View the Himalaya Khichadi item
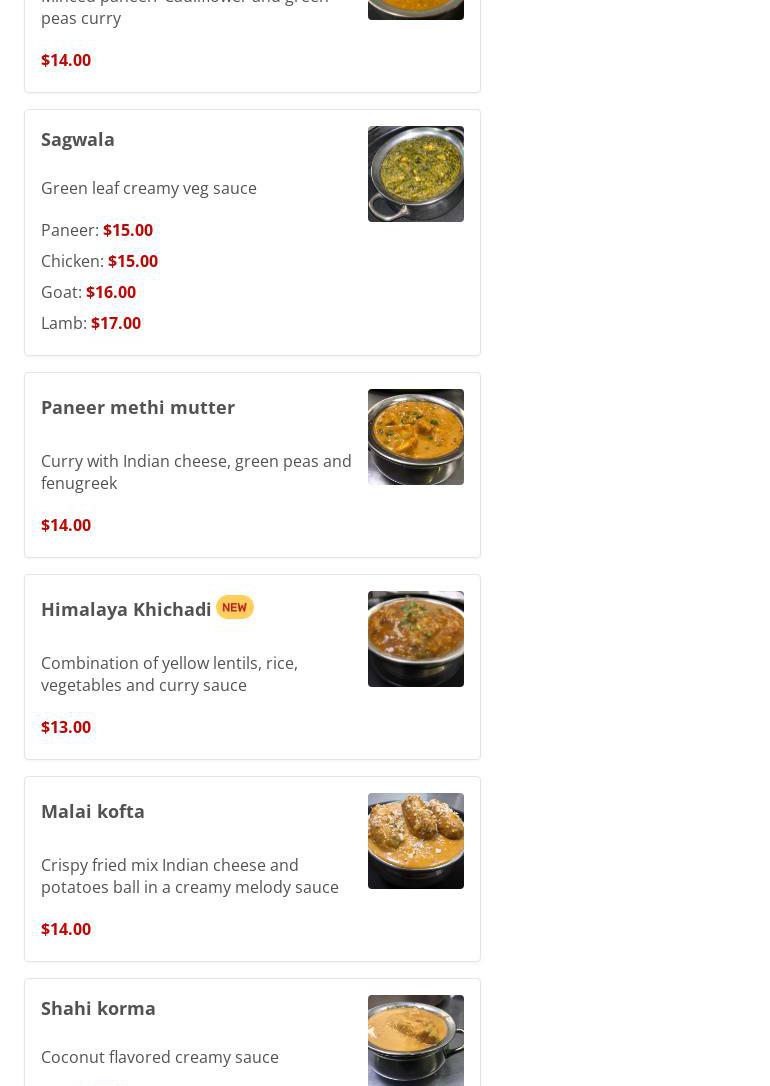Viewport: 770px width, 1086px height. [126, 610]
